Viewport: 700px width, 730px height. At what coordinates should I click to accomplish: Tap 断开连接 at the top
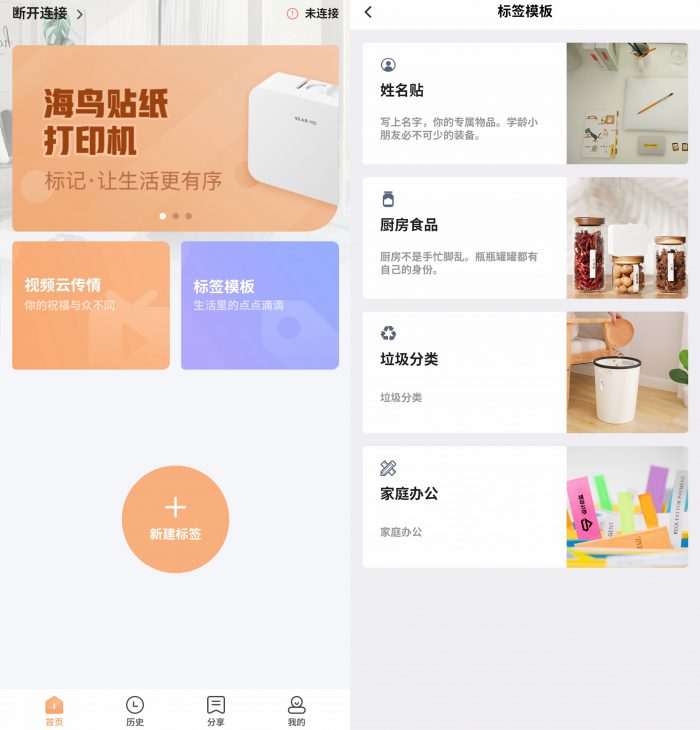47,13
